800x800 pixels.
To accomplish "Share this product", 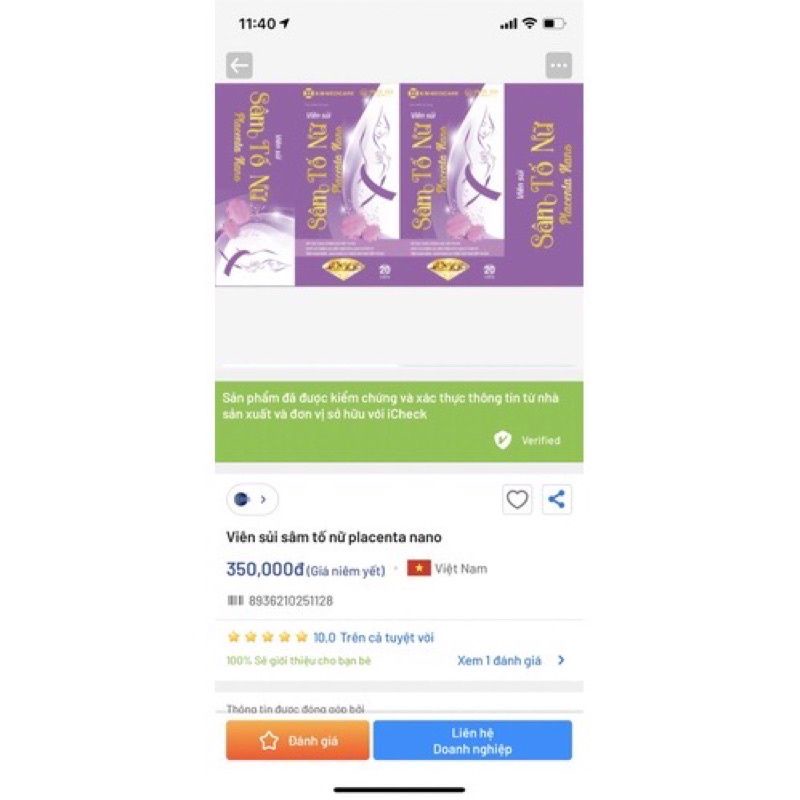I will 557,499.
